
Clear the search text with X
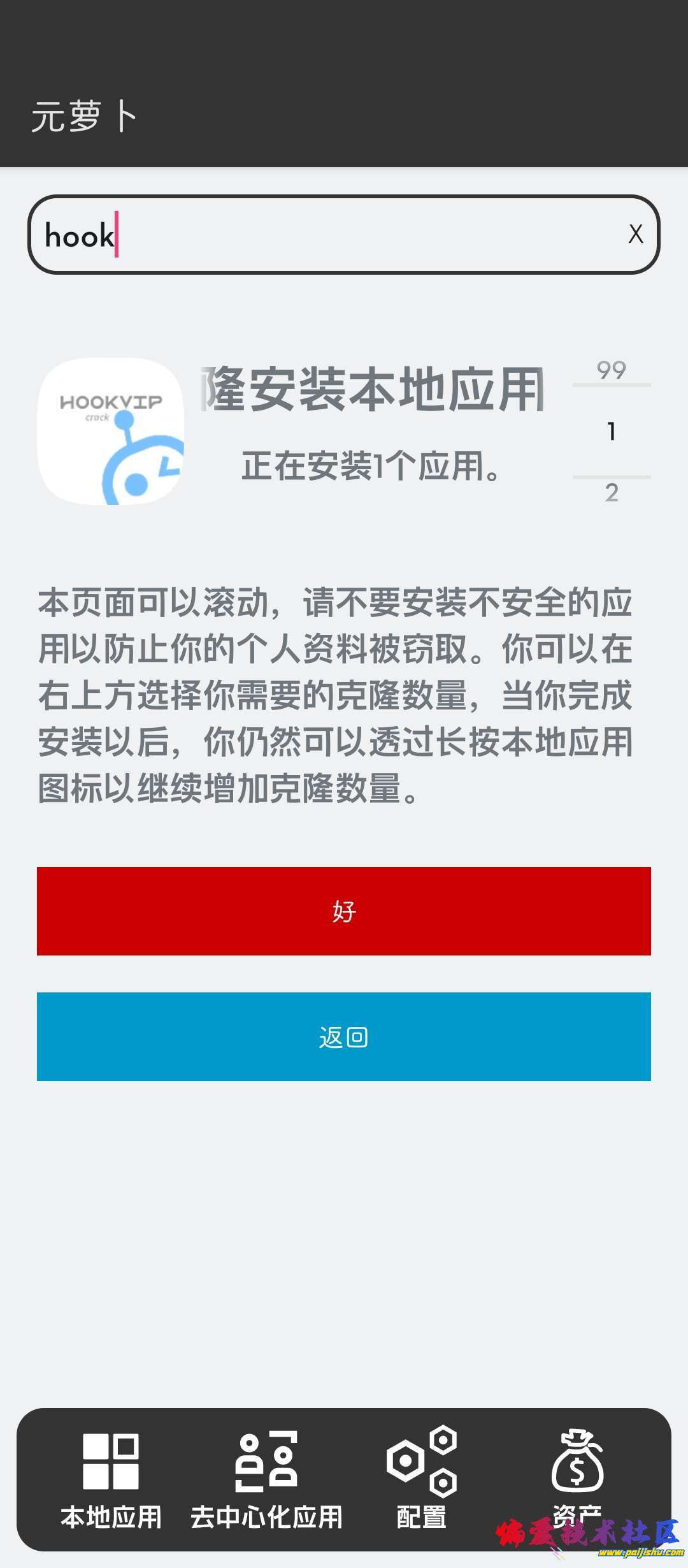pyautogui.click(x=635, y=234)
